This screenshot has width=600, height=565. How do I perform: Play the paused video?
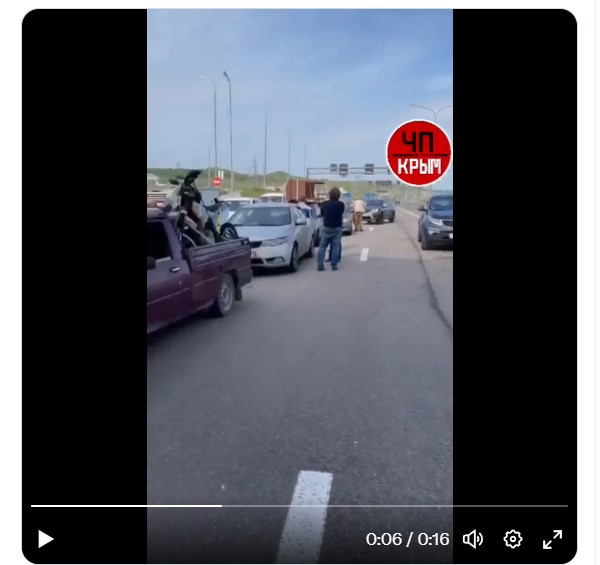pyautogui.click(x=45, y=539)
